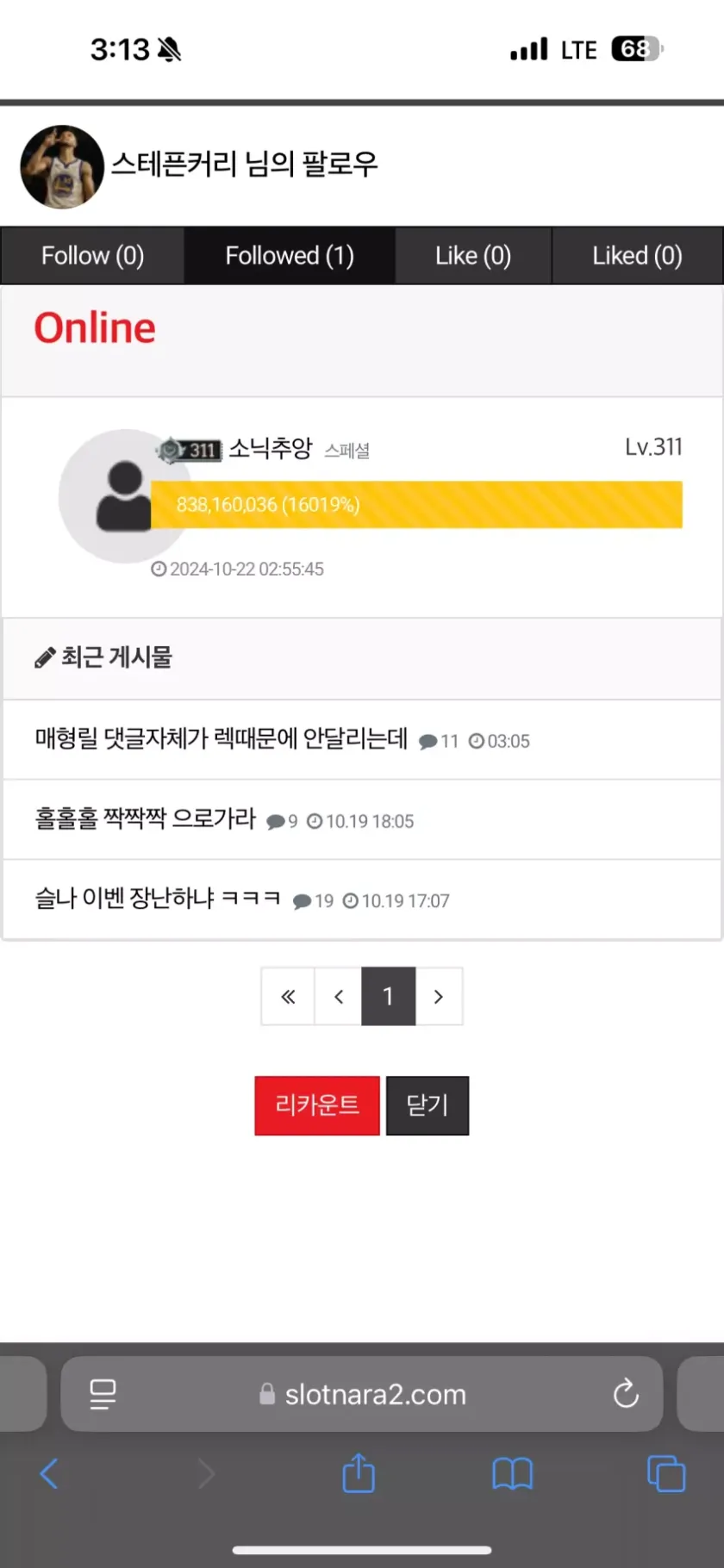Switch to the Follow (0) tab

[x=92, y=256]
